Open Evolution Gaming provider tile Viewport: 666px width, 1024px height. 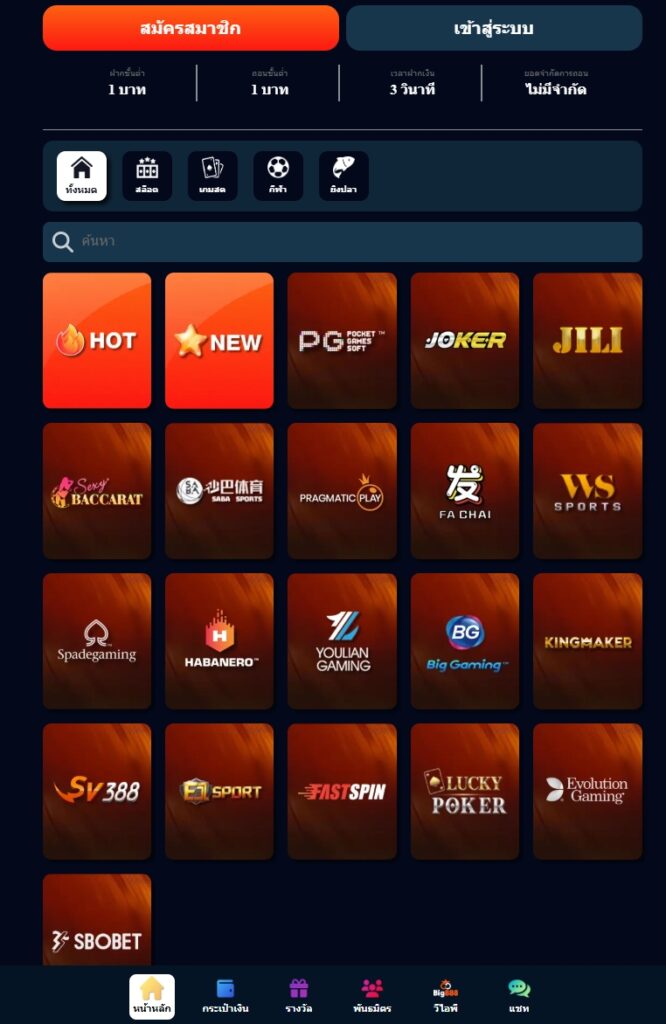[x=587, y=791]
